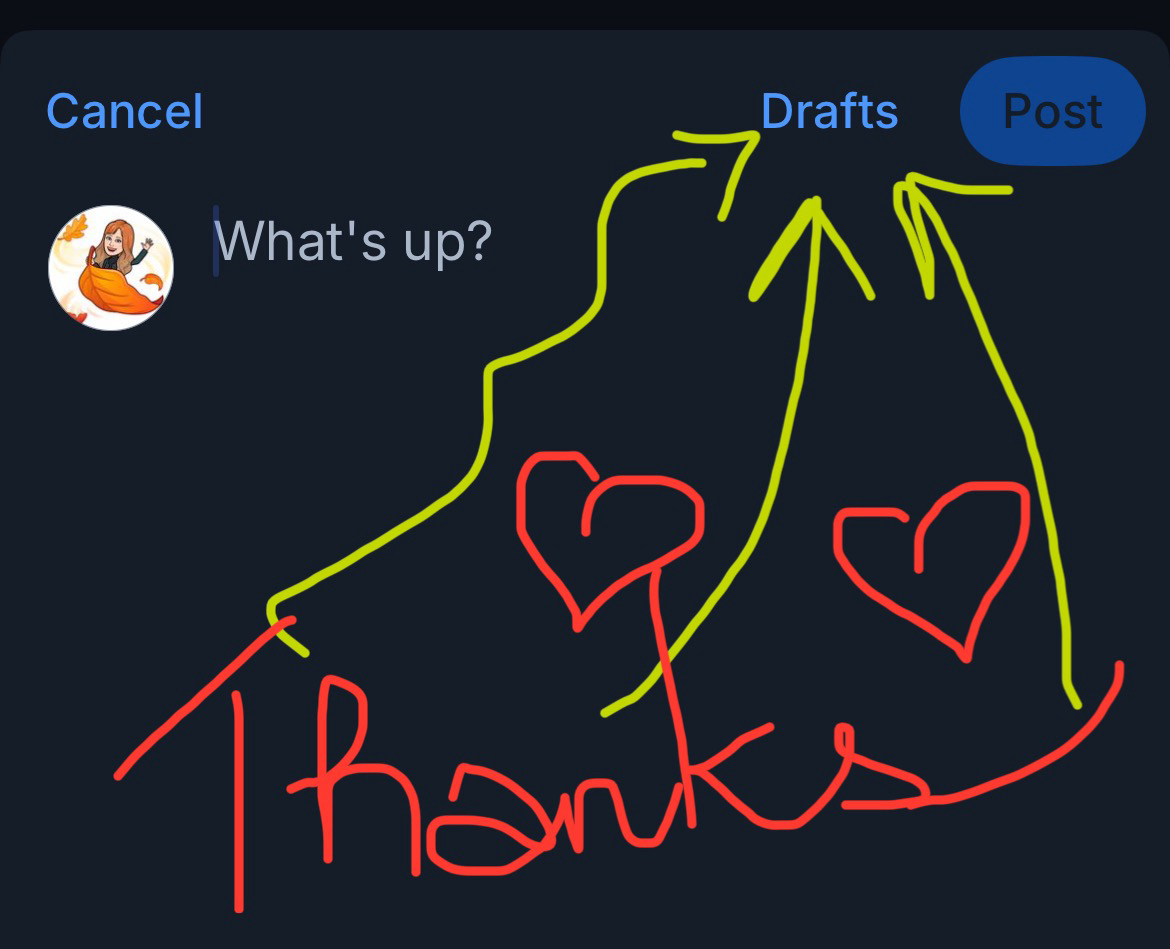Cancel the new post
This screenshot has width=1170, height=949.
pyautogui.click(x=125, y=111)
